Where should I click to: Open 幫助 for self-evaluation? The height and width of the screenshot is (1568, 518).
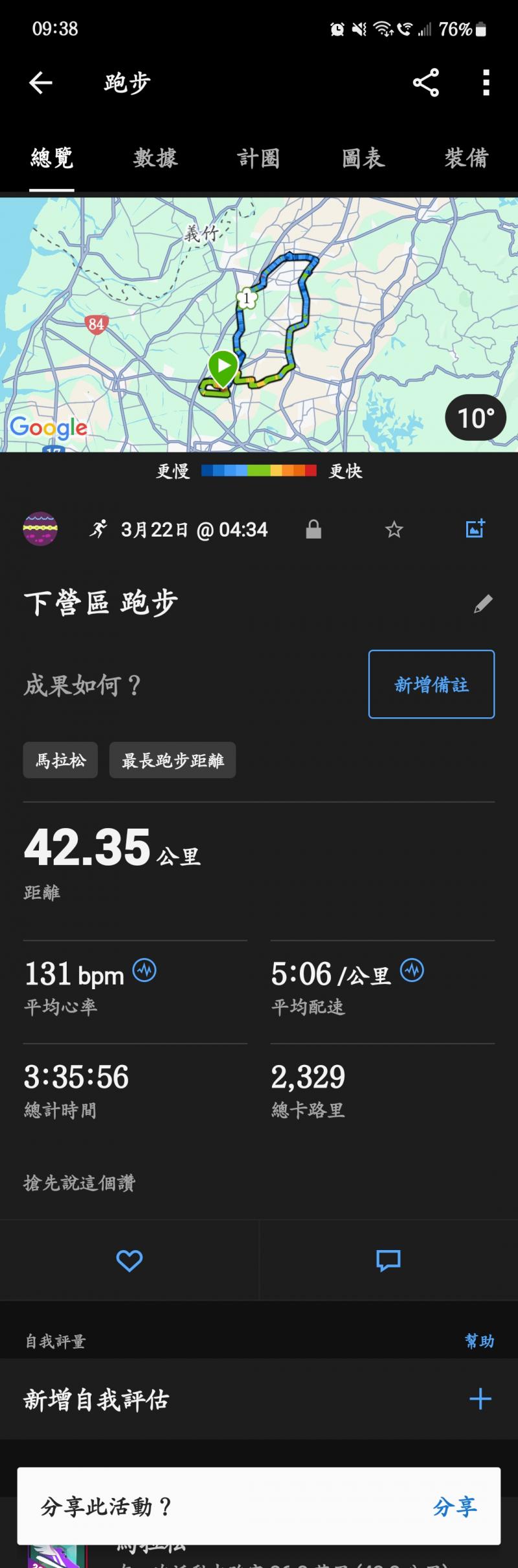pos(479,1341)
